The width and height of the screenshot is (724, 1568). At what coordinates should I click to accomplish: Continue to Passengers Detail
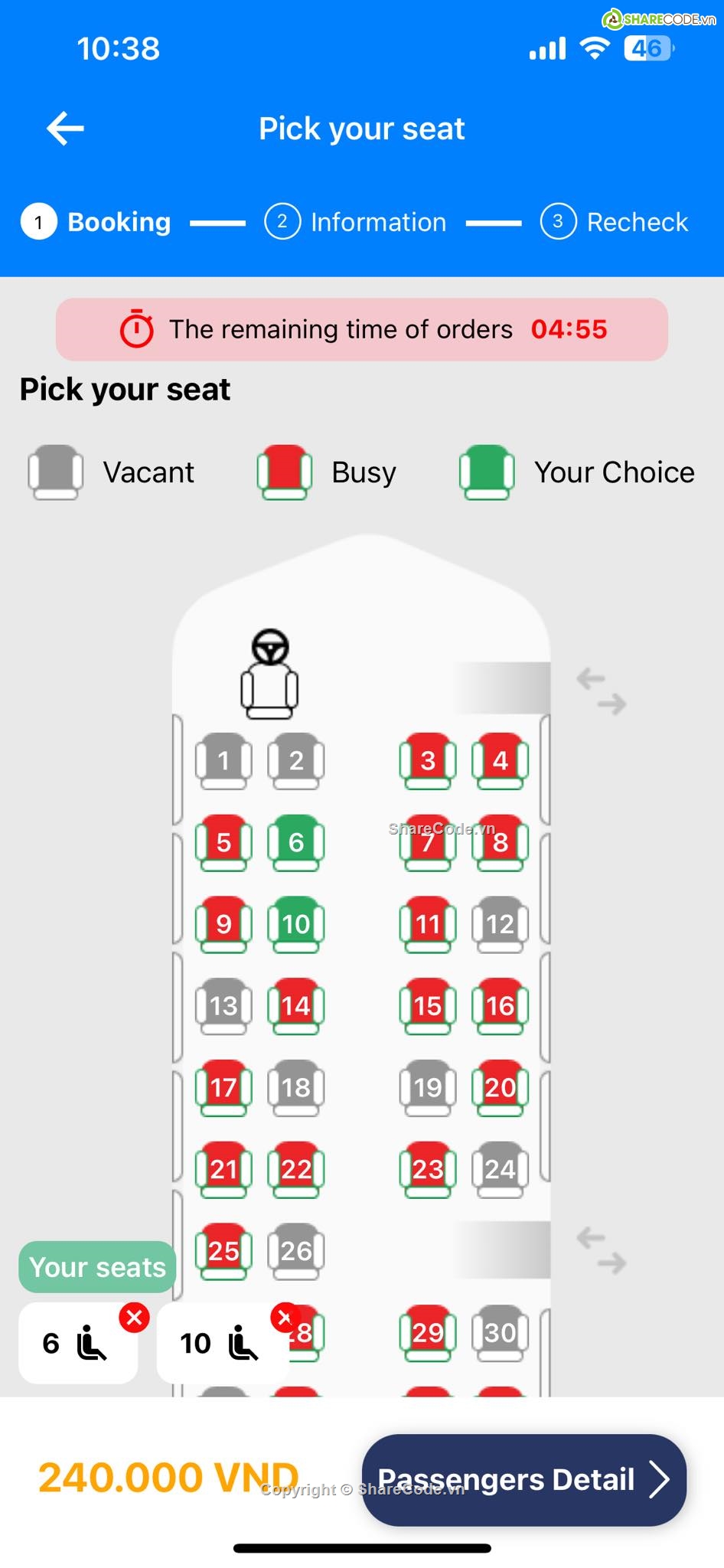pos(523,1479)
